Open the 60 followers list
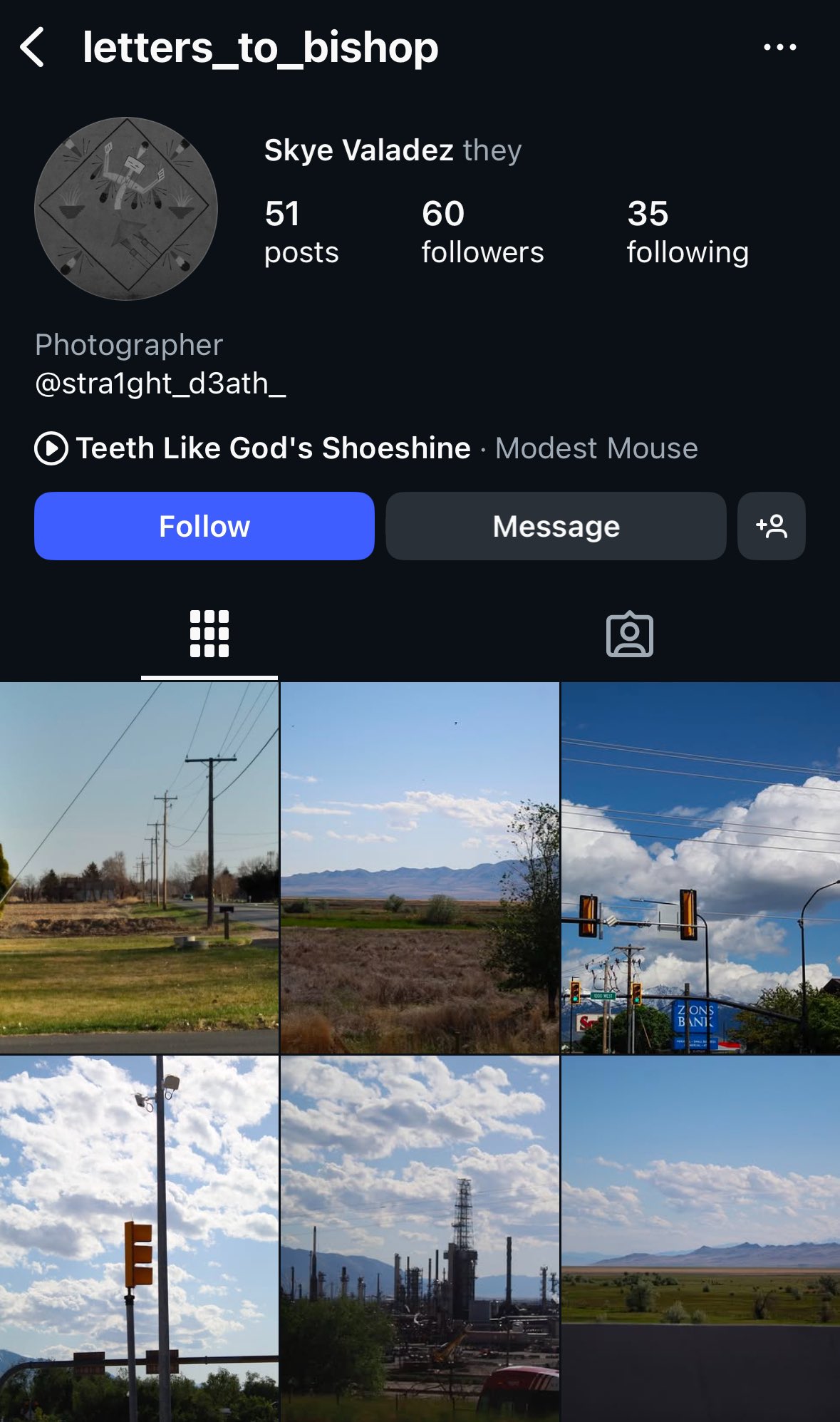Screen dimensions: 840x1422 (482, 232)
